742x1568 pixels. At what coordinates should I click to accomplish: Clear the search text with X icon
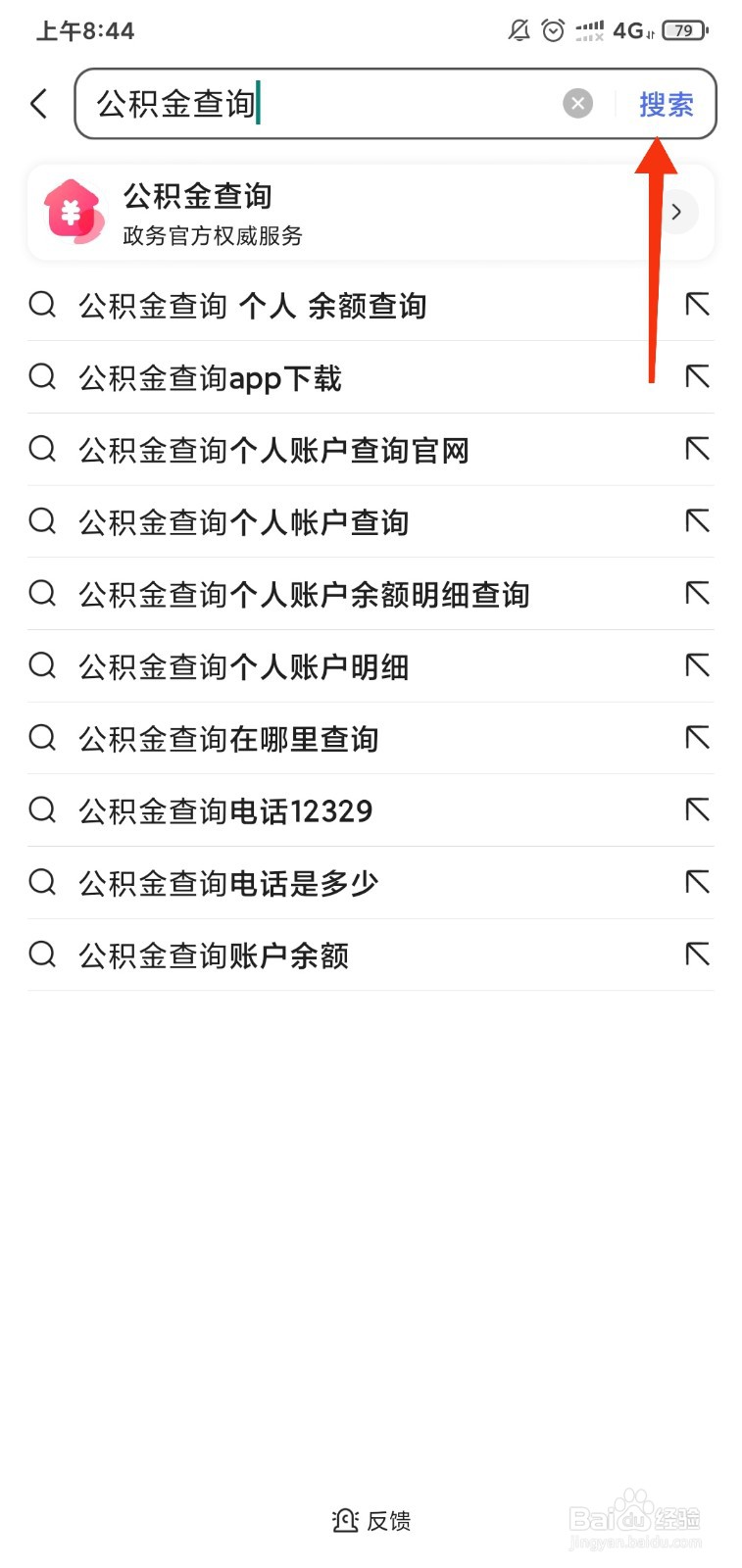577,104
